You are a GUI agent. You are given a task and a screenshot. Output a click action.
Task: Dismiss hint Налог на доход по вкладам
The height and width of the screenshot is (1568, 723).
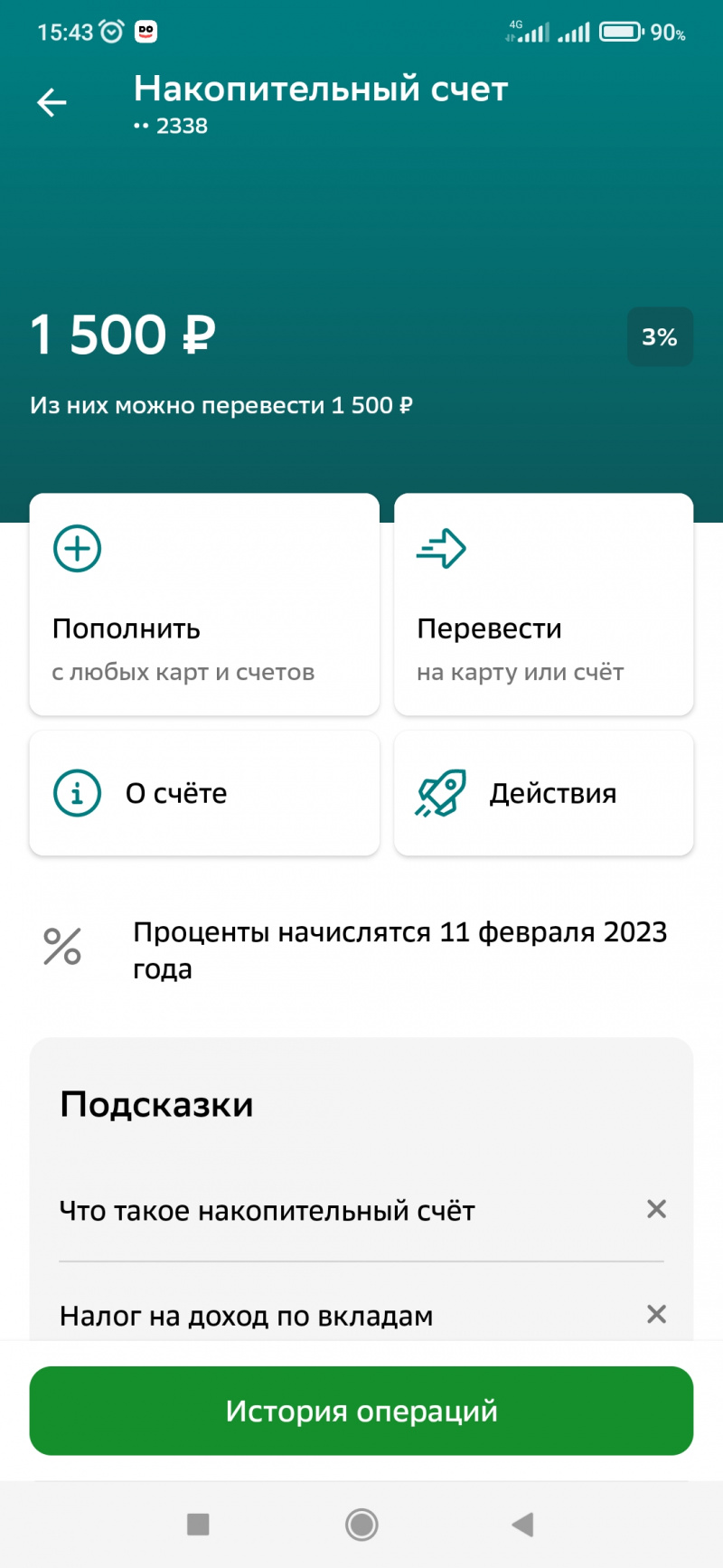coord(657,1314)
